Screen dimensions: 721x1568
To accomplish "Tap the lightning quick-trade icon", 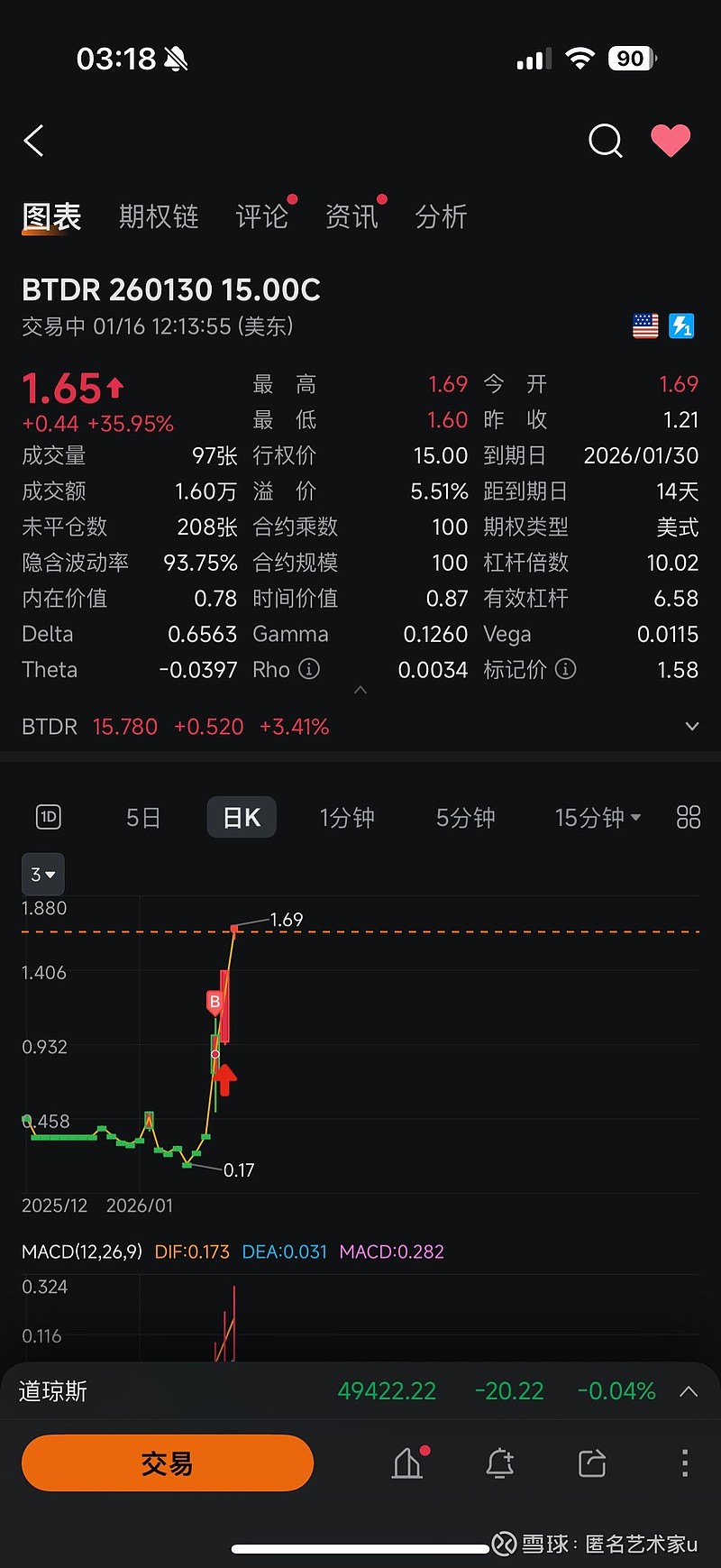I will click(x=682, y=326).
